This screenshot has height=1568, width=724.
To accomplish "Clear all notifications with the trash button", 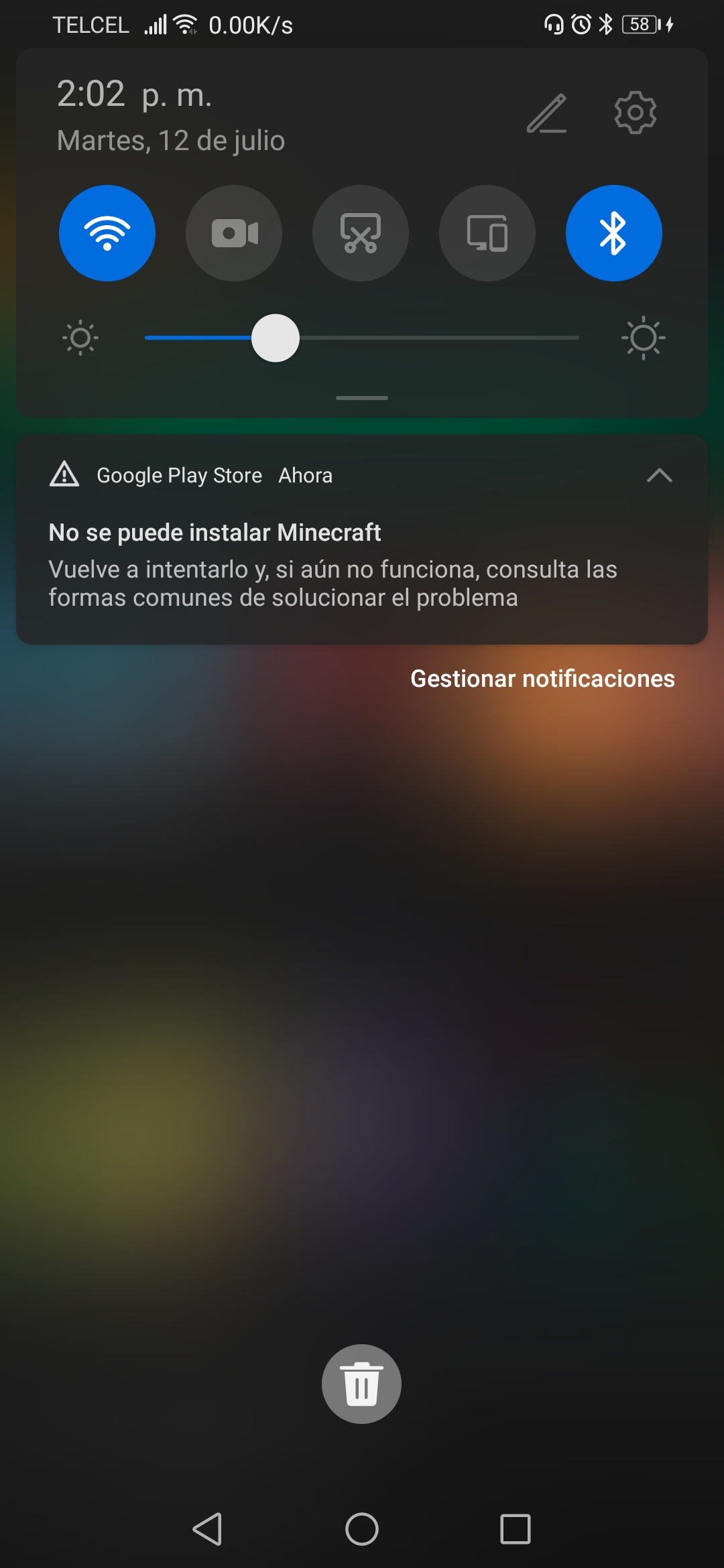I will point(361,1384).
